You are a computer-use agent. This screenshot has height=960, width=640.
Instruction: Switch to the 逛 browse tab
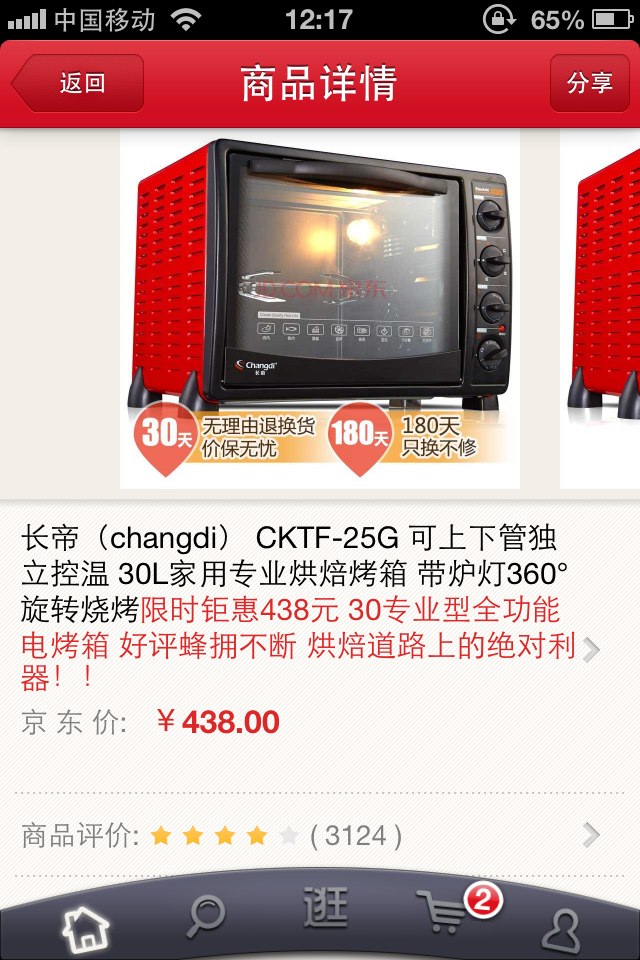point(326,910)
